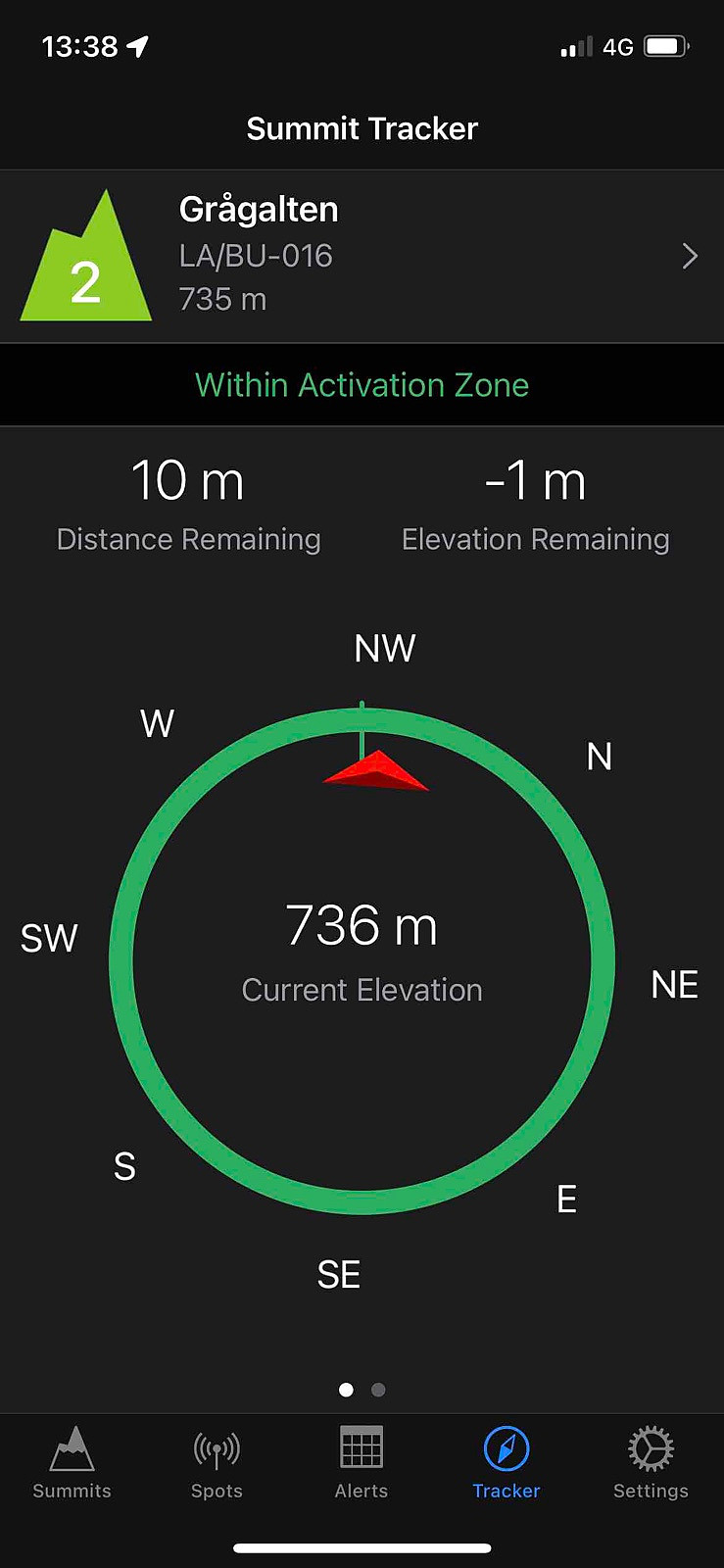Open the Grågalten summit details row
The width and height of the screenshot is (724, 1568).
coord(362,256)
